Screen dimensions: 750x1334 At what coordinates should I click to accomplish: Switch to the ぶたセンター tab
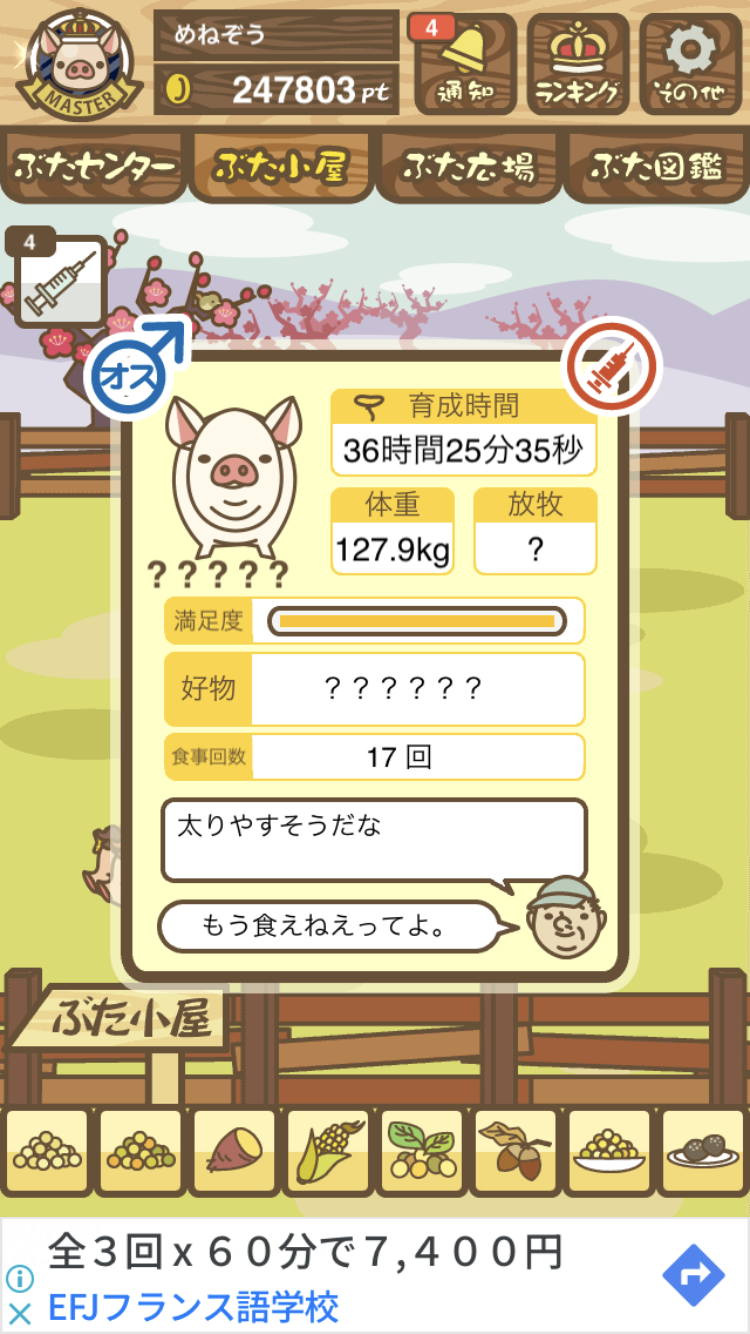click(x=95, y=167)
